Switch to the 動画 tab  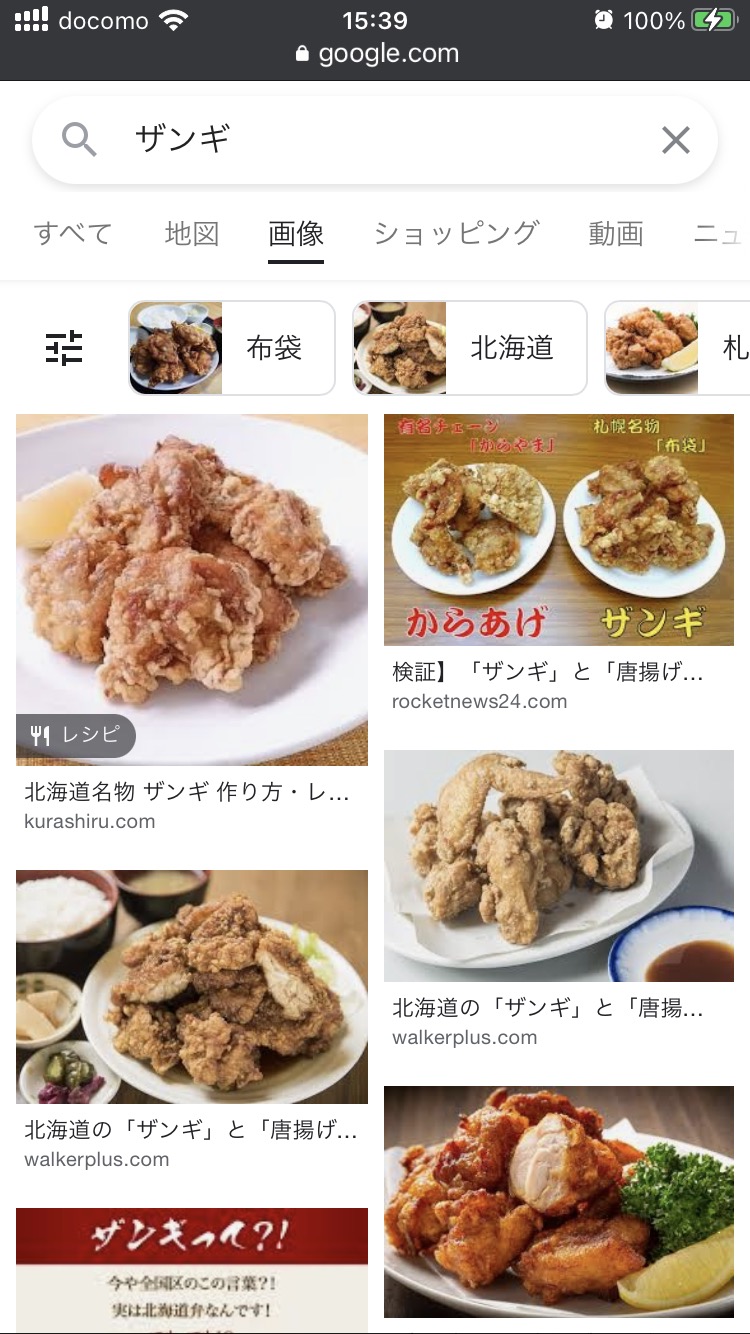coord(615,234)
